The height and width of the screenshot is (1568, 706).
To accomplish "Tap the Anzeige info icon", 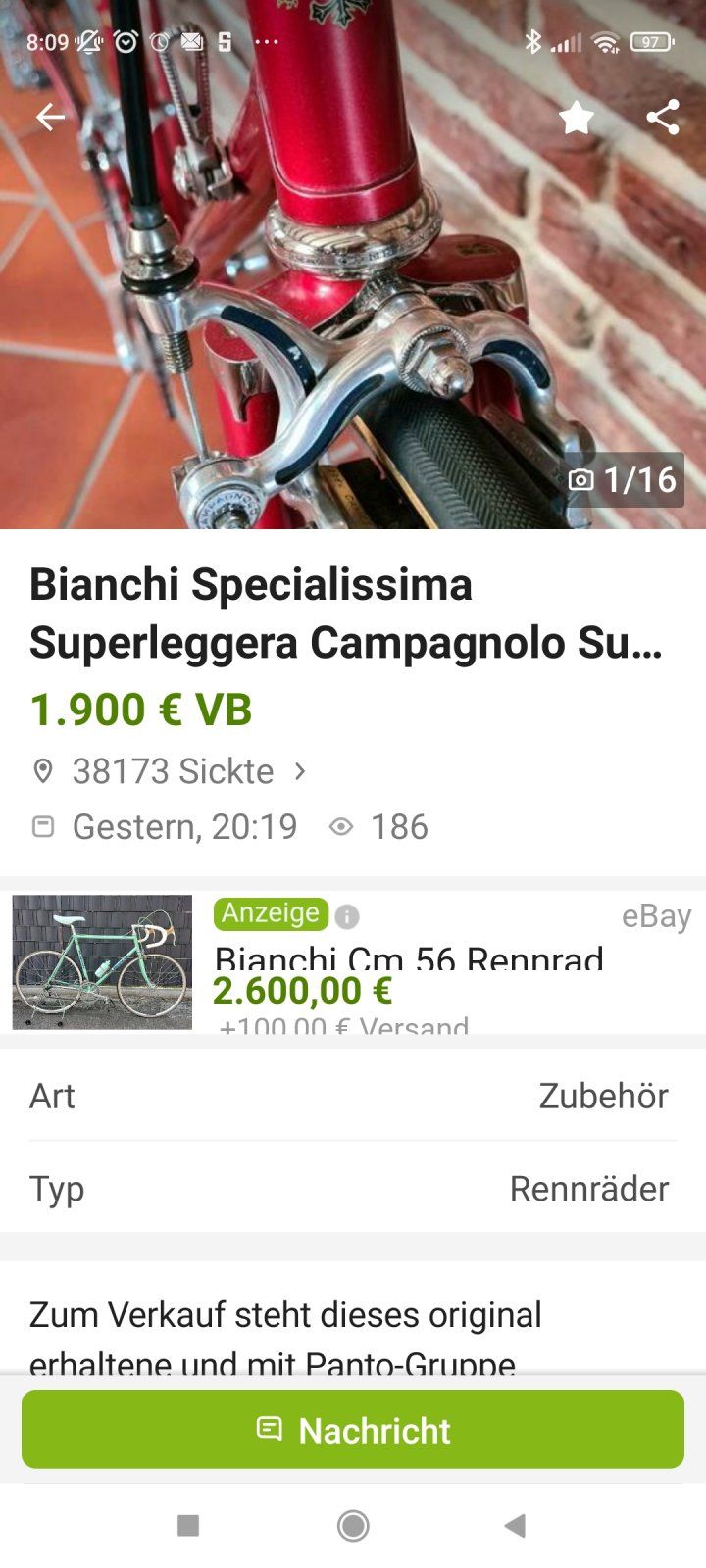I will click(x=347, y=916).
